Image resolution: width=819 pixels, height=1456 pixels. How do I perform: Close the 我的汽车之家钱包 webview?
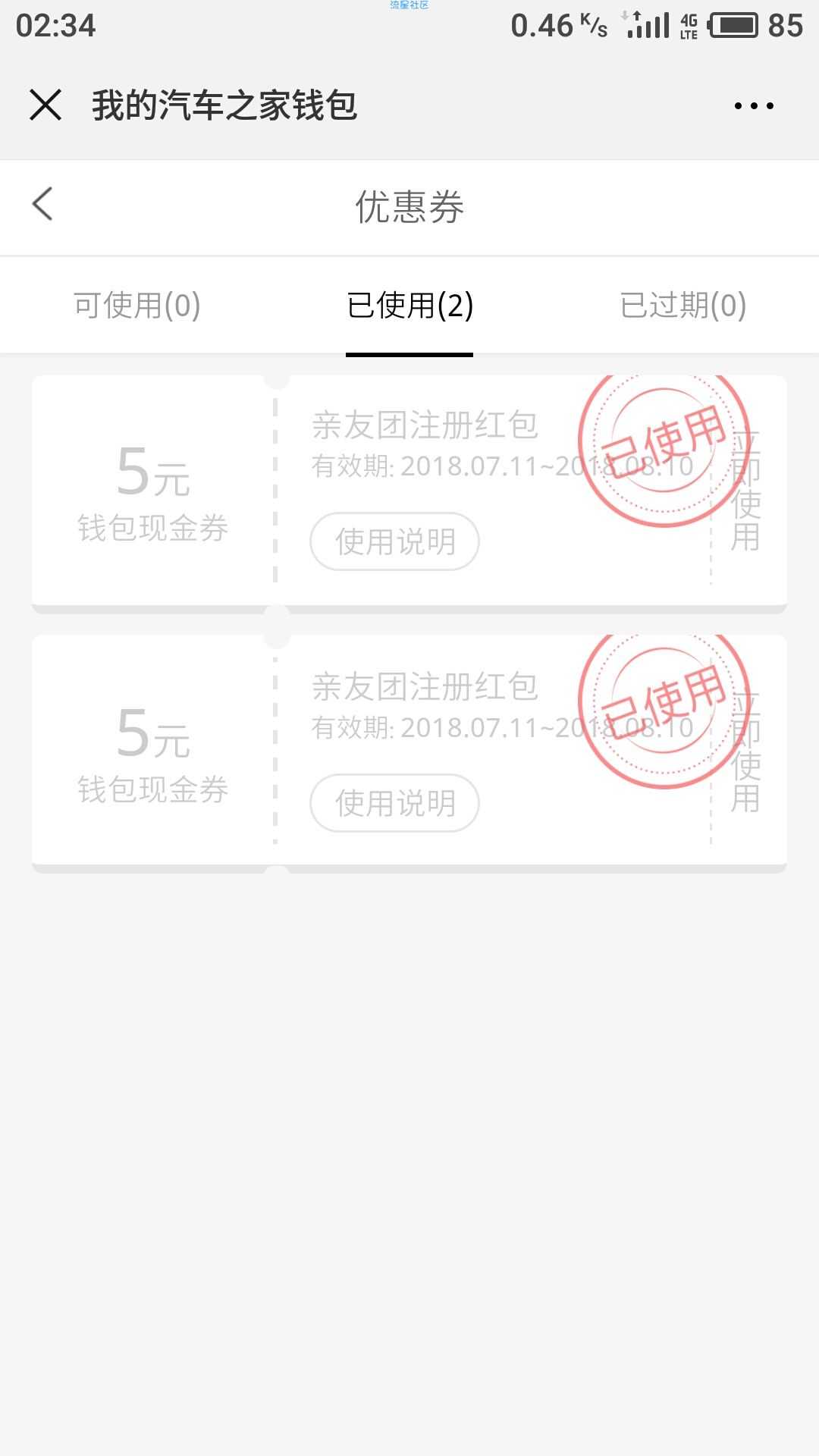pyautogui.click(x=45, y=105)
